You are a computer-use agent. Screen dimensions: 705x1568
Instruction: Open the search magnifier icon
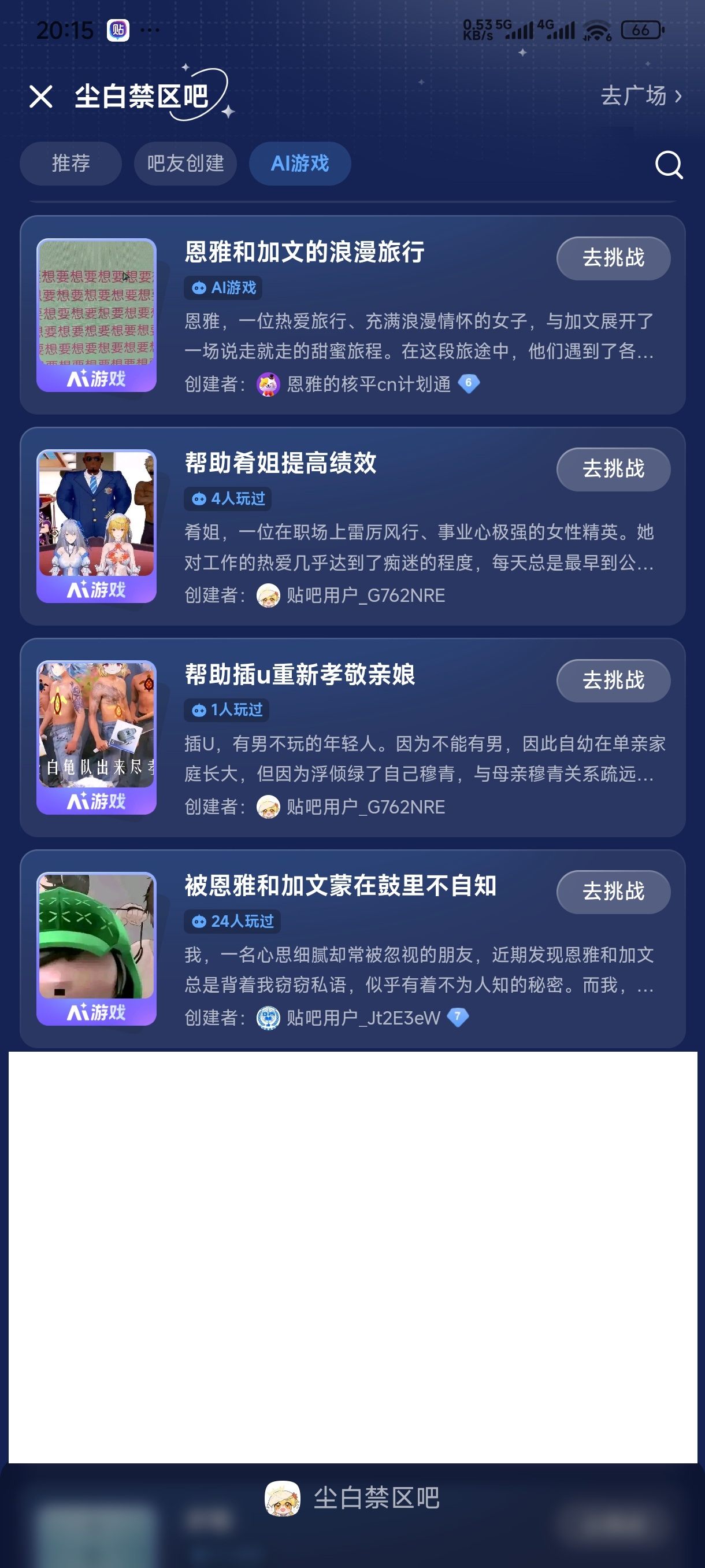(669, 164)
